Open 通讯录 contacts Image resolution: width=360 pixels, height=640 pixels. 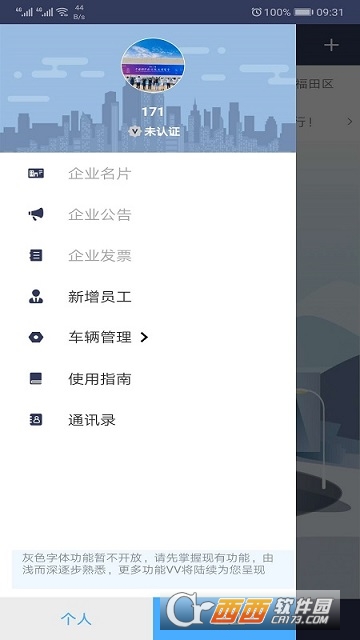point(148,420)
